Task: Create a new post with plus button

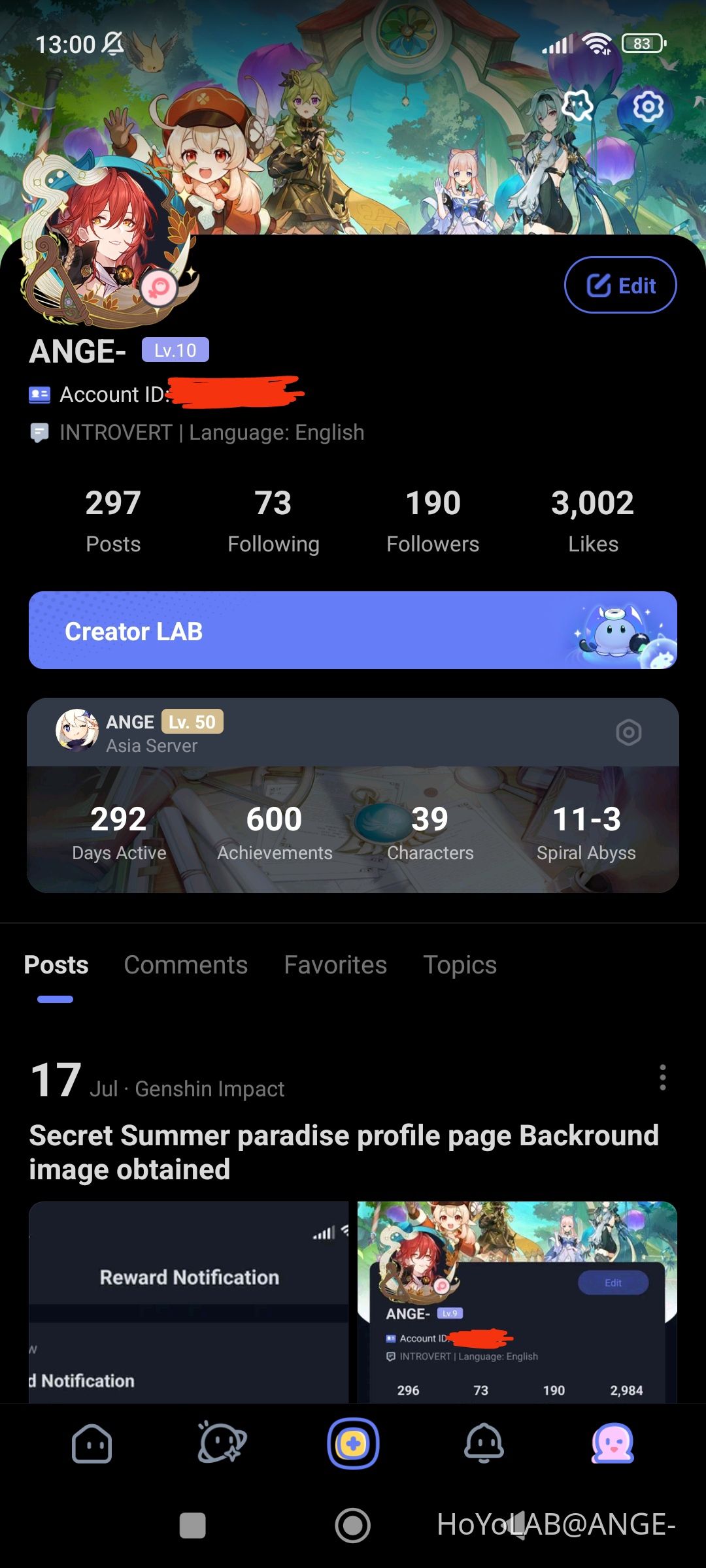Action: [353, 1444]
